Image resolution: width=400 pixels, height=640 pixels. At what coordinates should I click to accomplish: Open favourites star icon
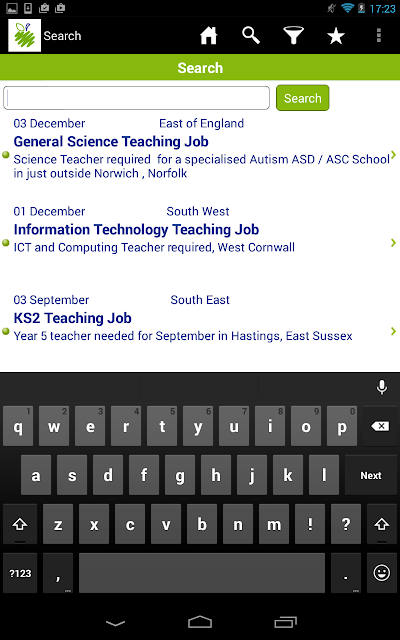pyautogui.click(x=336, y=36)
